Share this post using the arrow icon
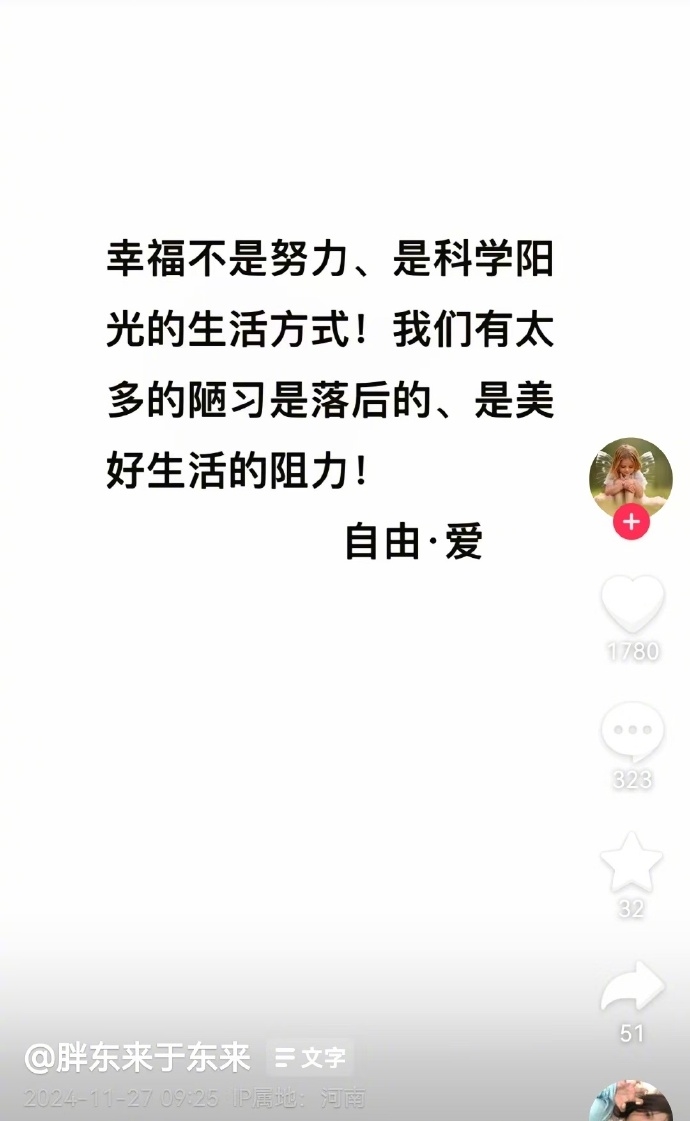Image resolution: width=690 pixels, height=1121 pixels. [633, 987]
